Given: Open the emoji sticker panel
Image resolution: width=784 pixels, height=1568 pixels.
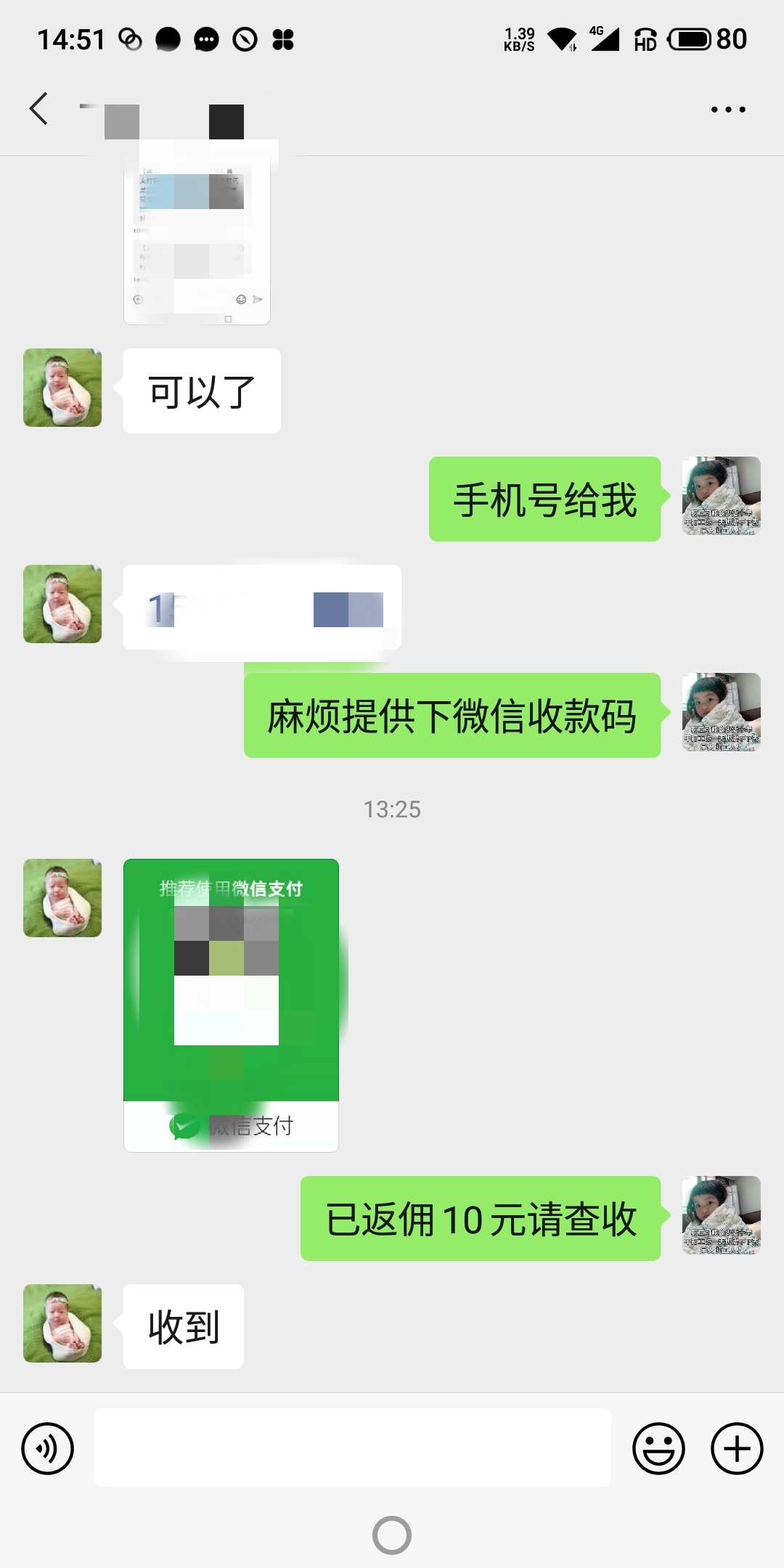Looking at the screenshot, I should coord(658,1449).
